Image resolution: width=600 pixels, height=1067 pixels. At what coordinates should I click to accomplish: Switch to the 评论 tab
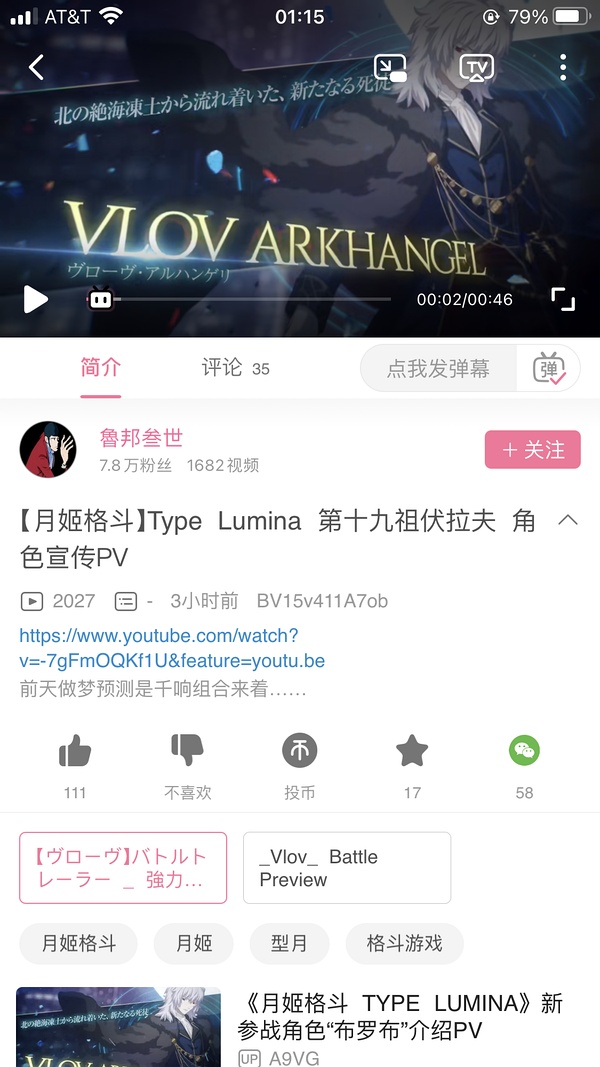pyautogui.click(x=235, y=368)
